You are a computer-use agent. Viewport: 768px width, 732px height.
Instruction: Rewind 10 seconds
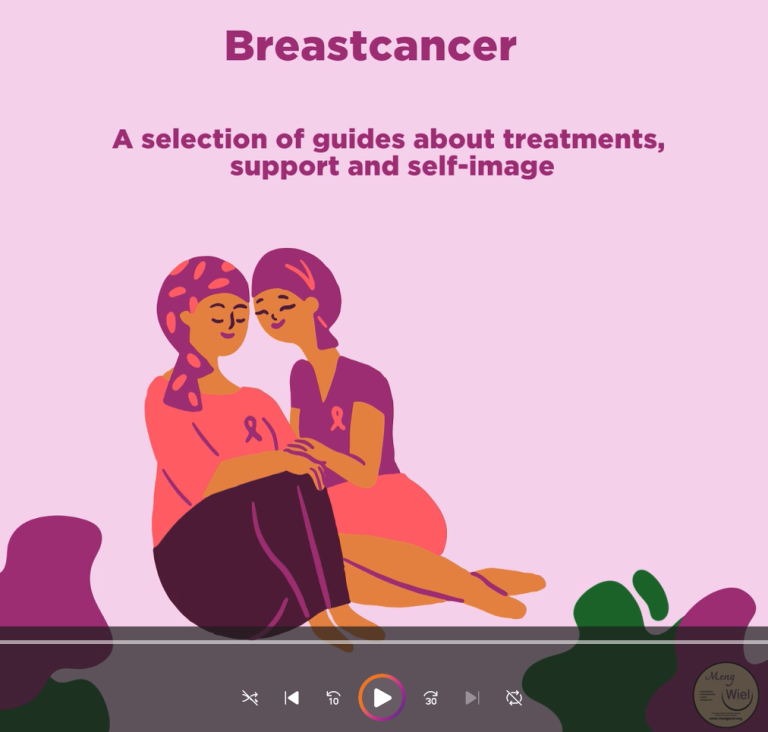tap(333, 698)
